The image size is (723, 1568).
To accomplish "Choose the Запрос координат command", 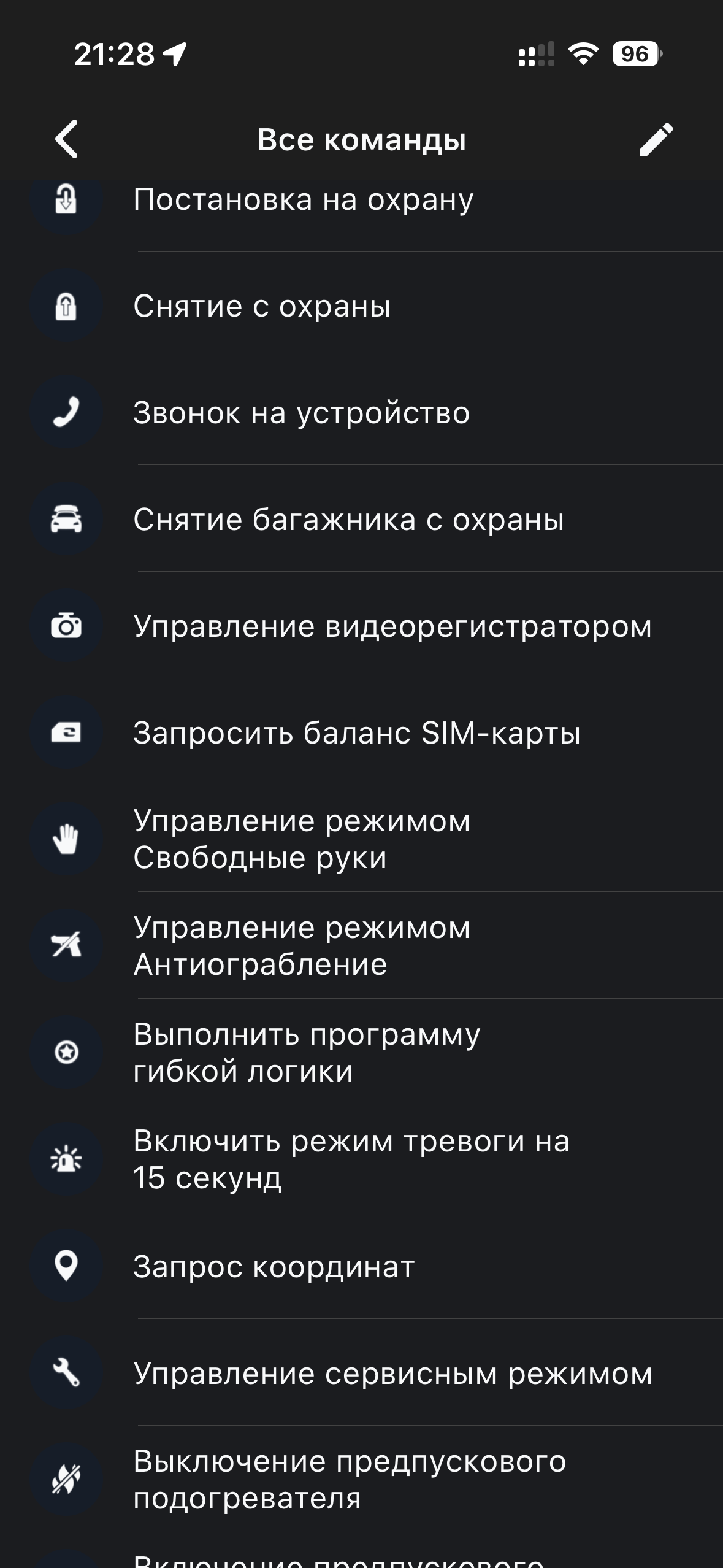I will click(274, 1267).
